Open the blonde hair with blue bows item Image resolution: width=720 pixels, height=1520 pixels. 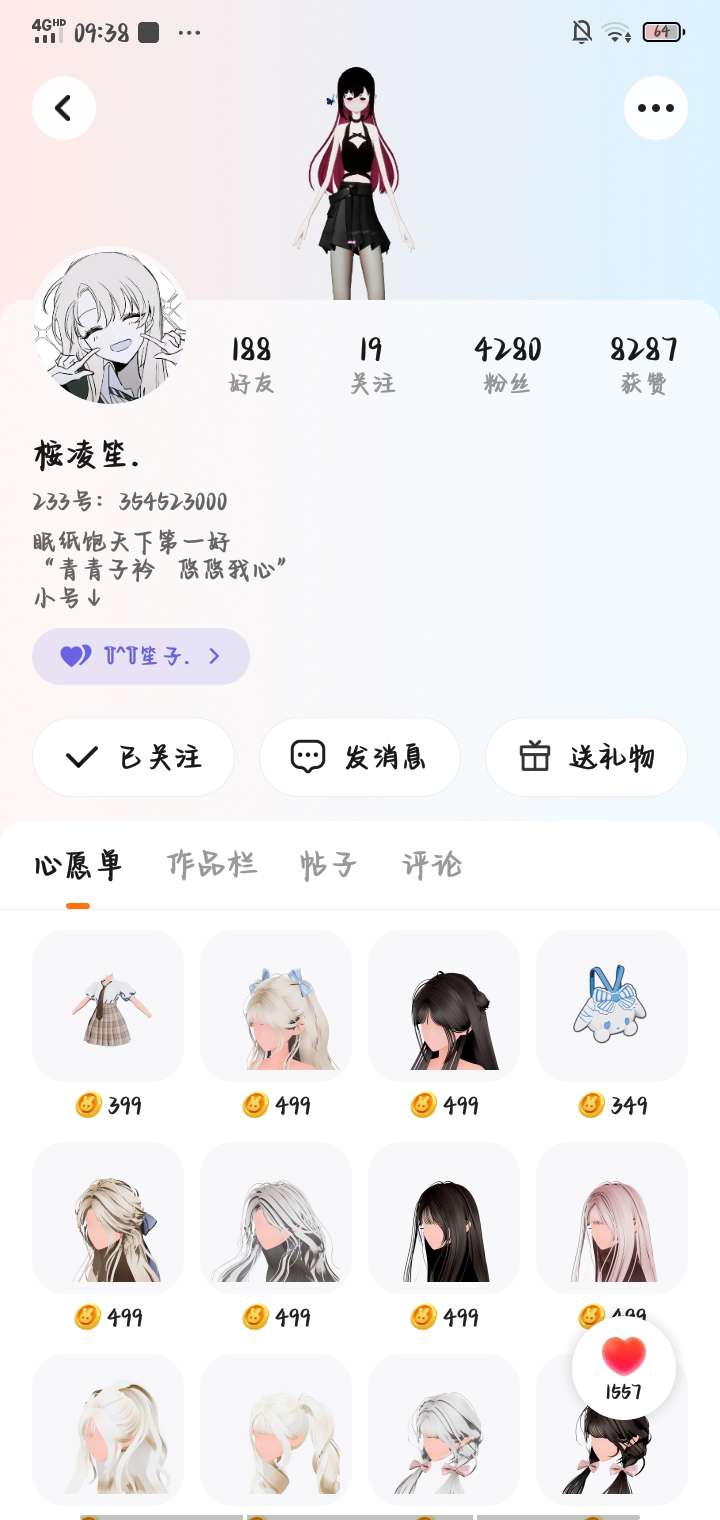[x=276, y=1006]
